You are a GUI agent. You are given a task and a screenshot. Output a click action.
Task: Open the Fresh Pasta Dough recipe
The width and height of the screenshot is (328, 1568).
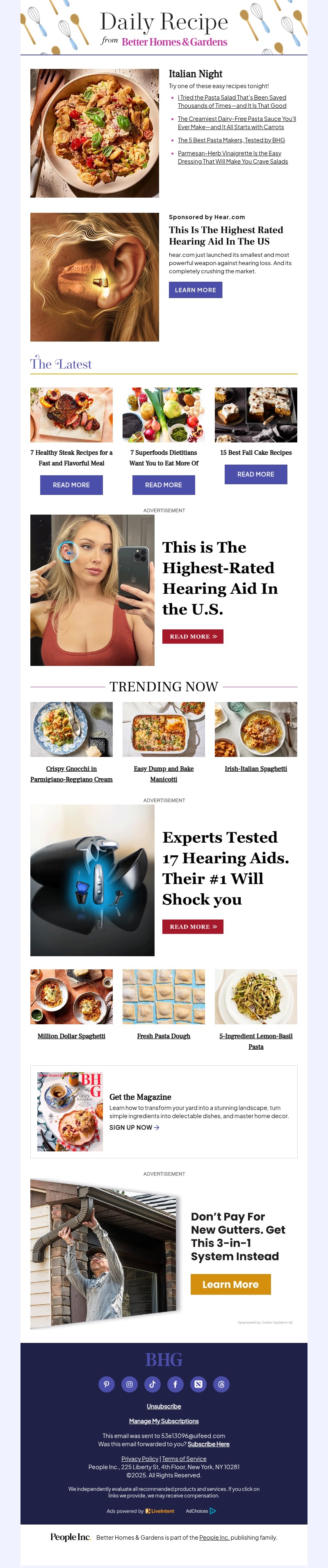[163, 1035]
